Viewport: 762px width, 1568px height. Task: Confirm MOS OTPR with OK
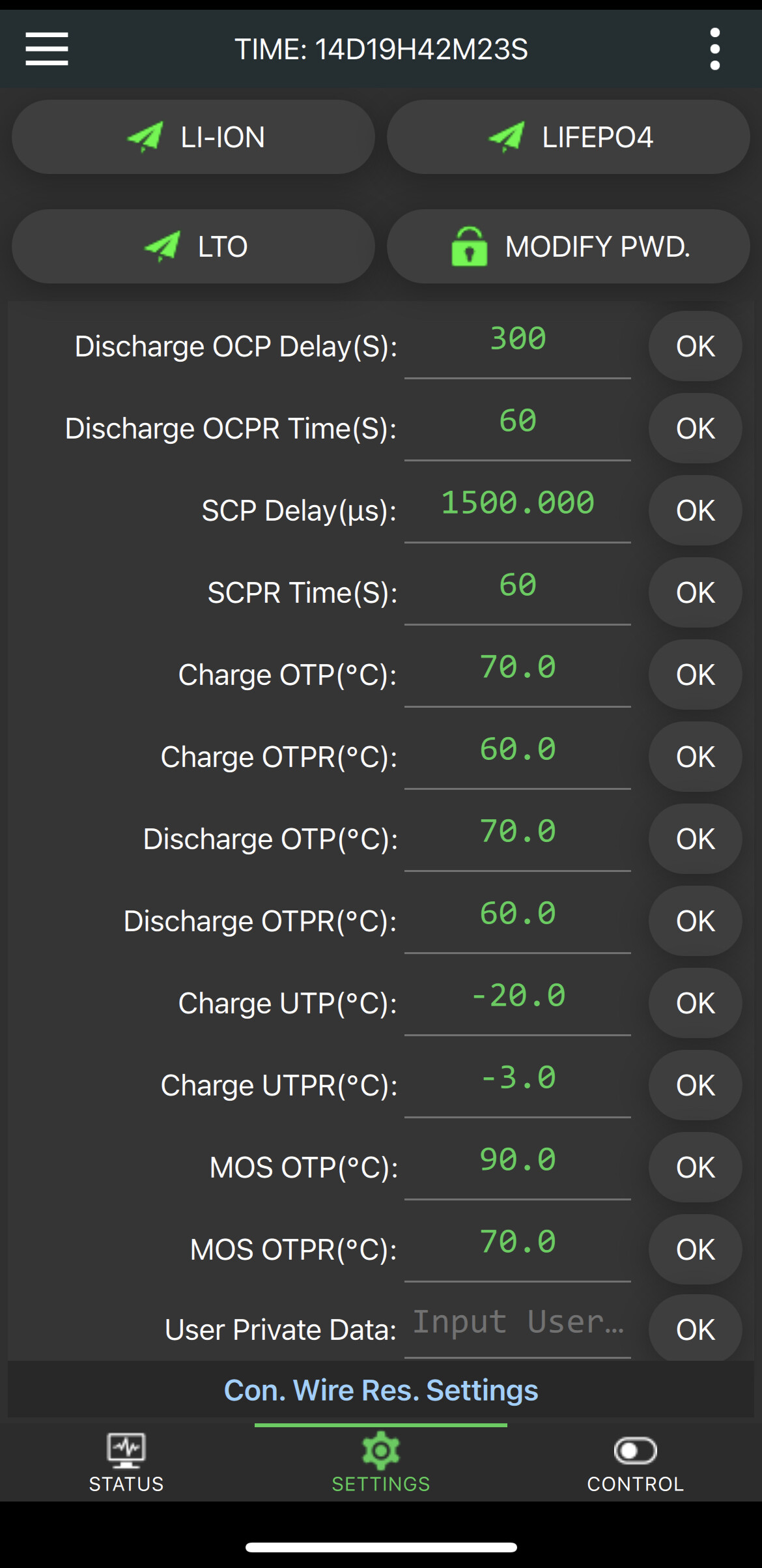click(x=695, y=1249)
